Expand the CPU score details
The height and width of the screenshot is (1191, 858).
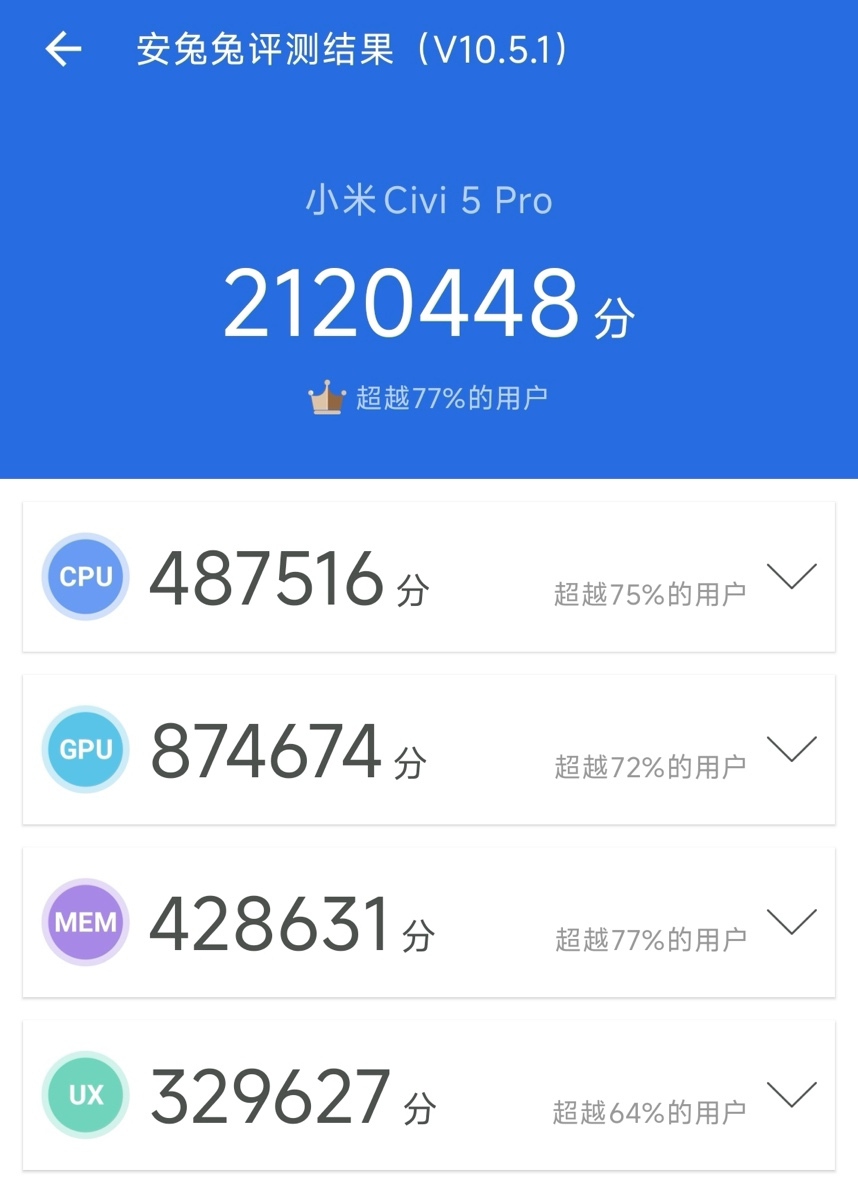click(791, 577)
